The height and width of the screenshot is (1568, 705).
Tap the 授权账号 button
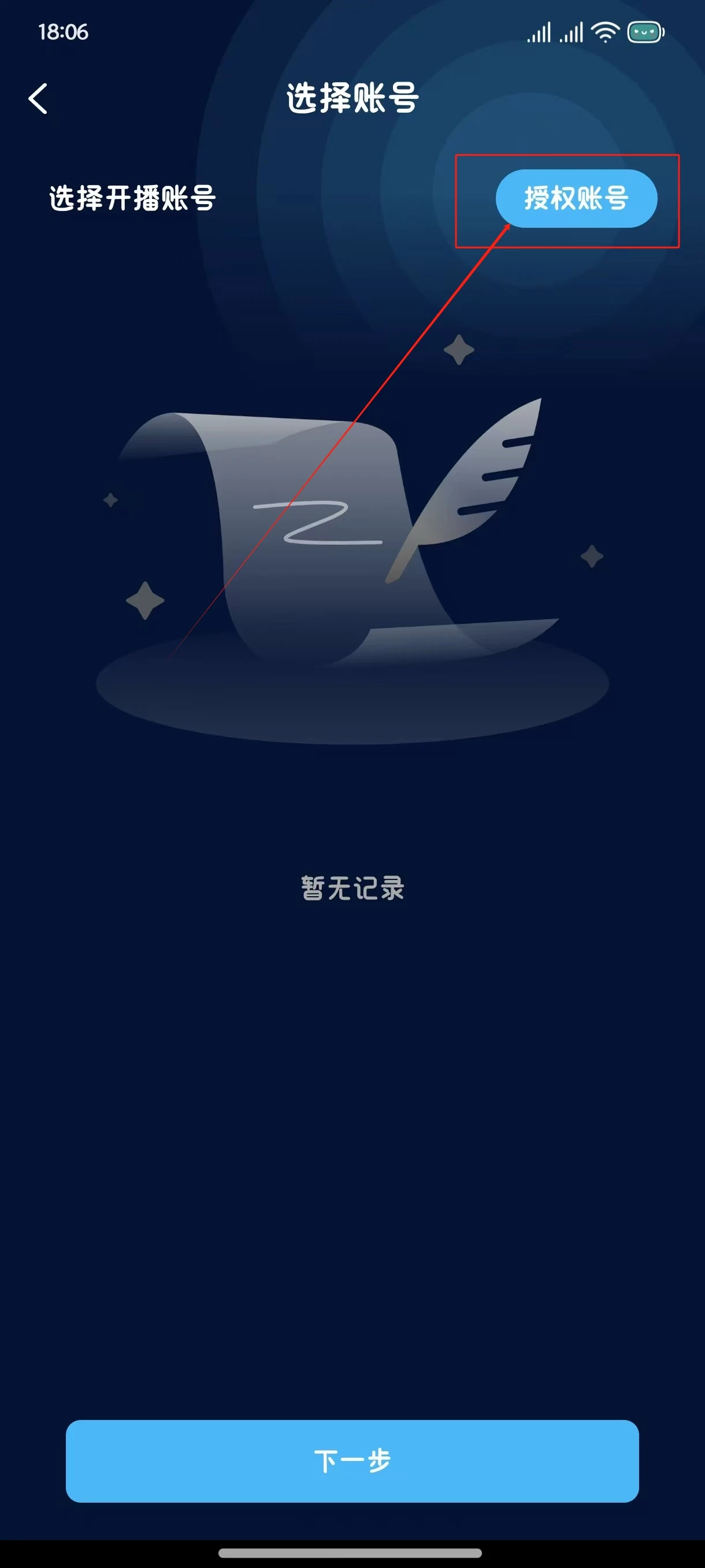(x=576, y=198)
